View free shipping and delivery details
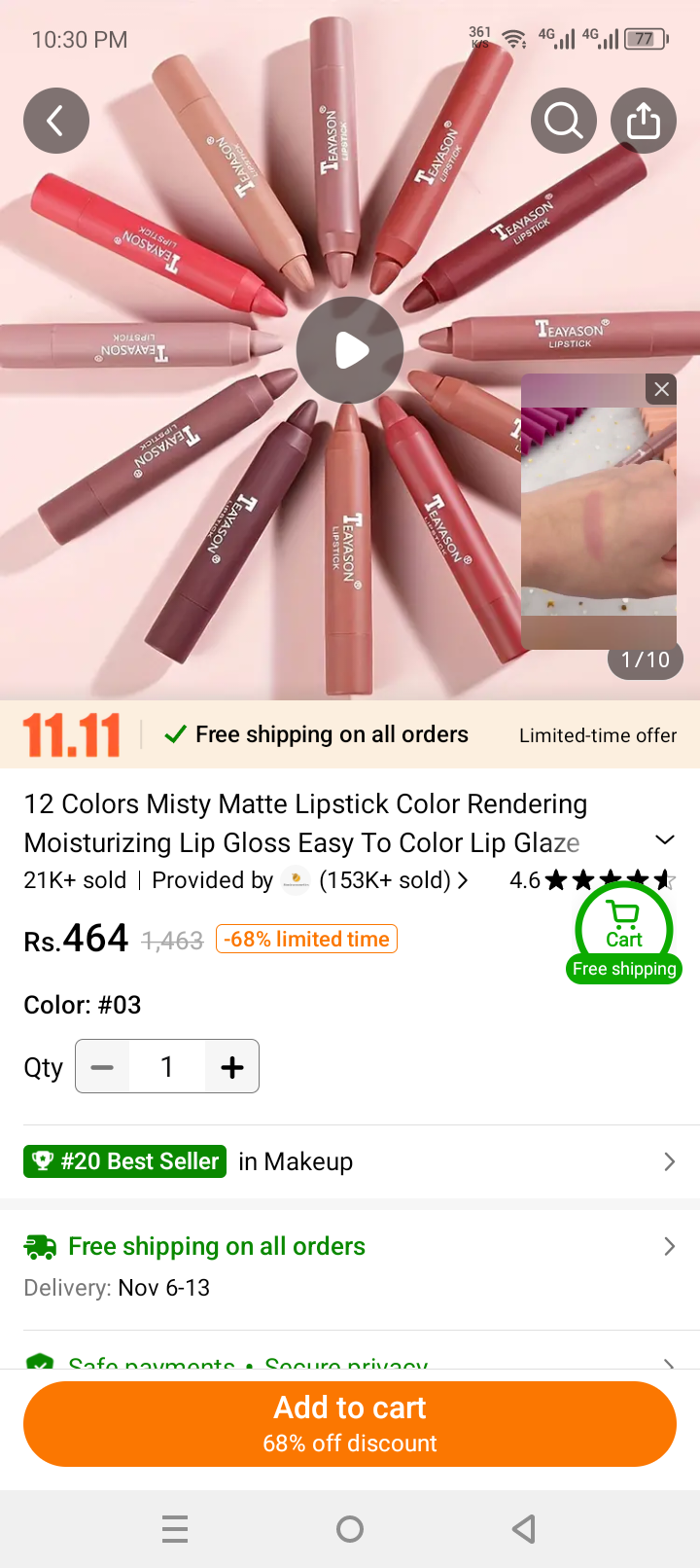 (x=350, y=1265)
